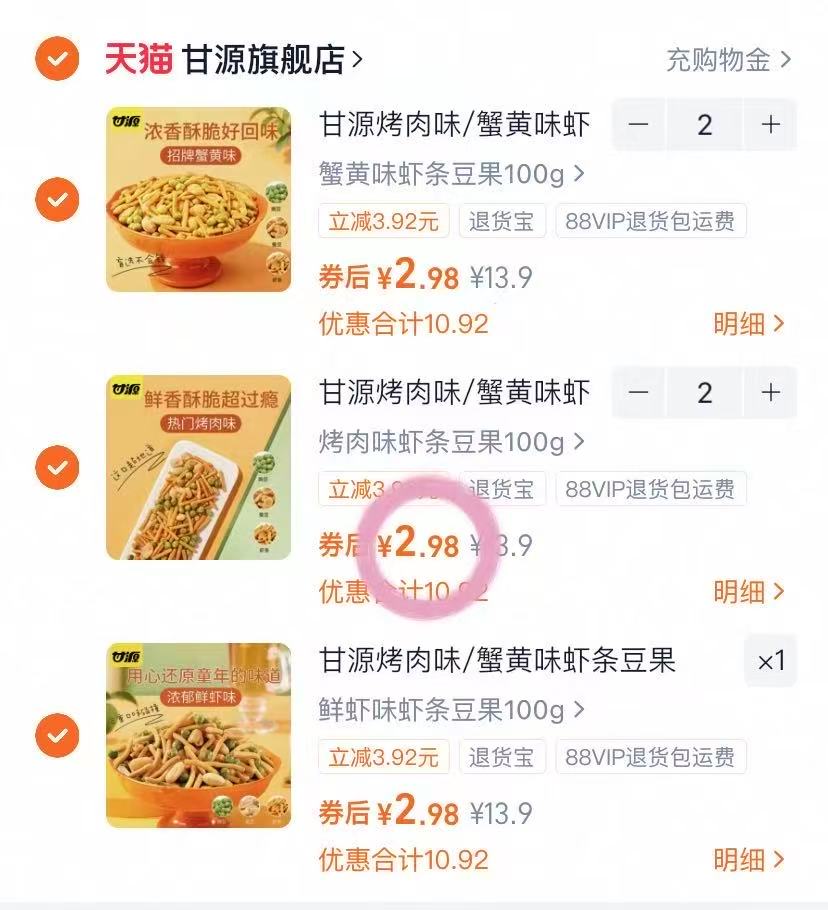
Task: Increase quantity of 蟹黄味虾条豆果
Action: [770, 125]
